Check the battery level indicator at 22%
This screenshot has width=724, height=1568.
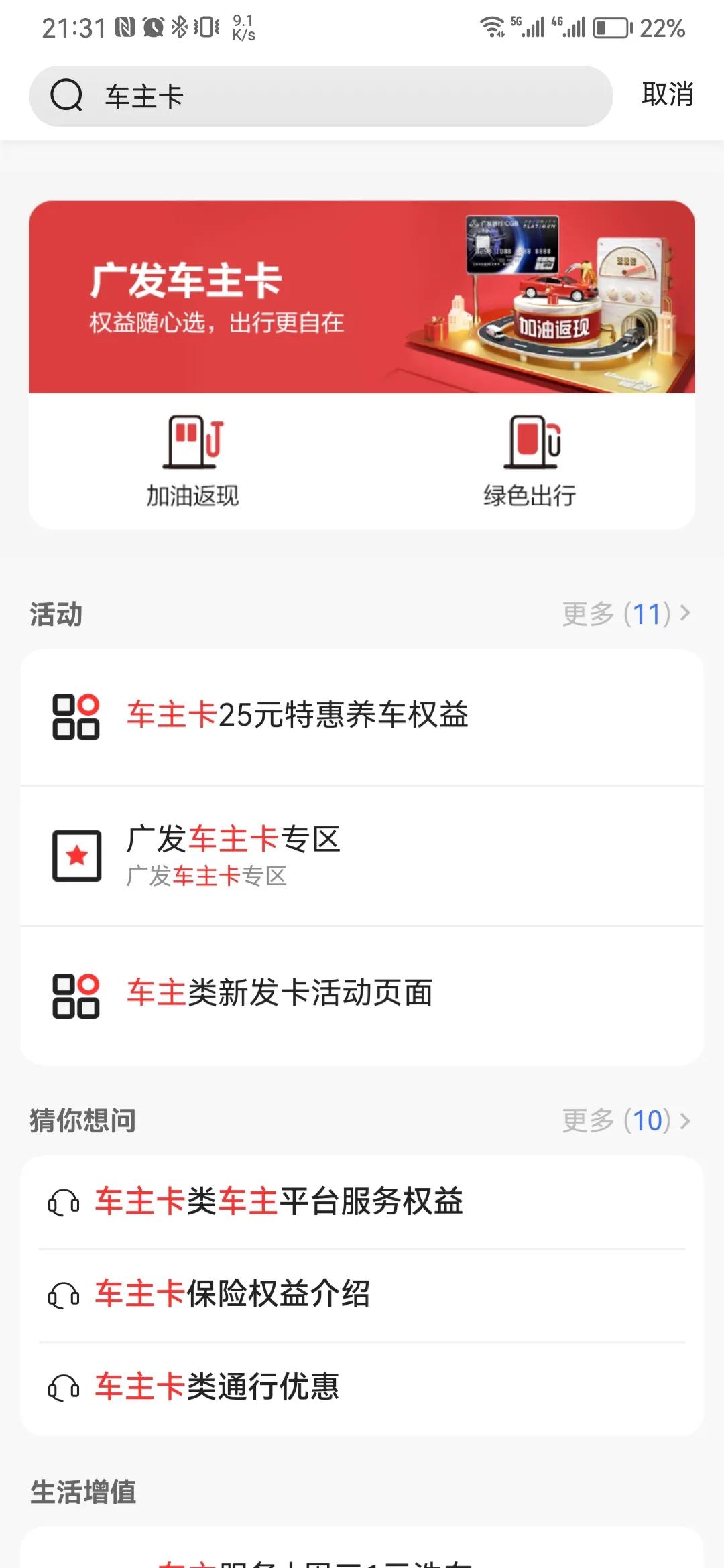pyautogui.click(x=611, y=28)
